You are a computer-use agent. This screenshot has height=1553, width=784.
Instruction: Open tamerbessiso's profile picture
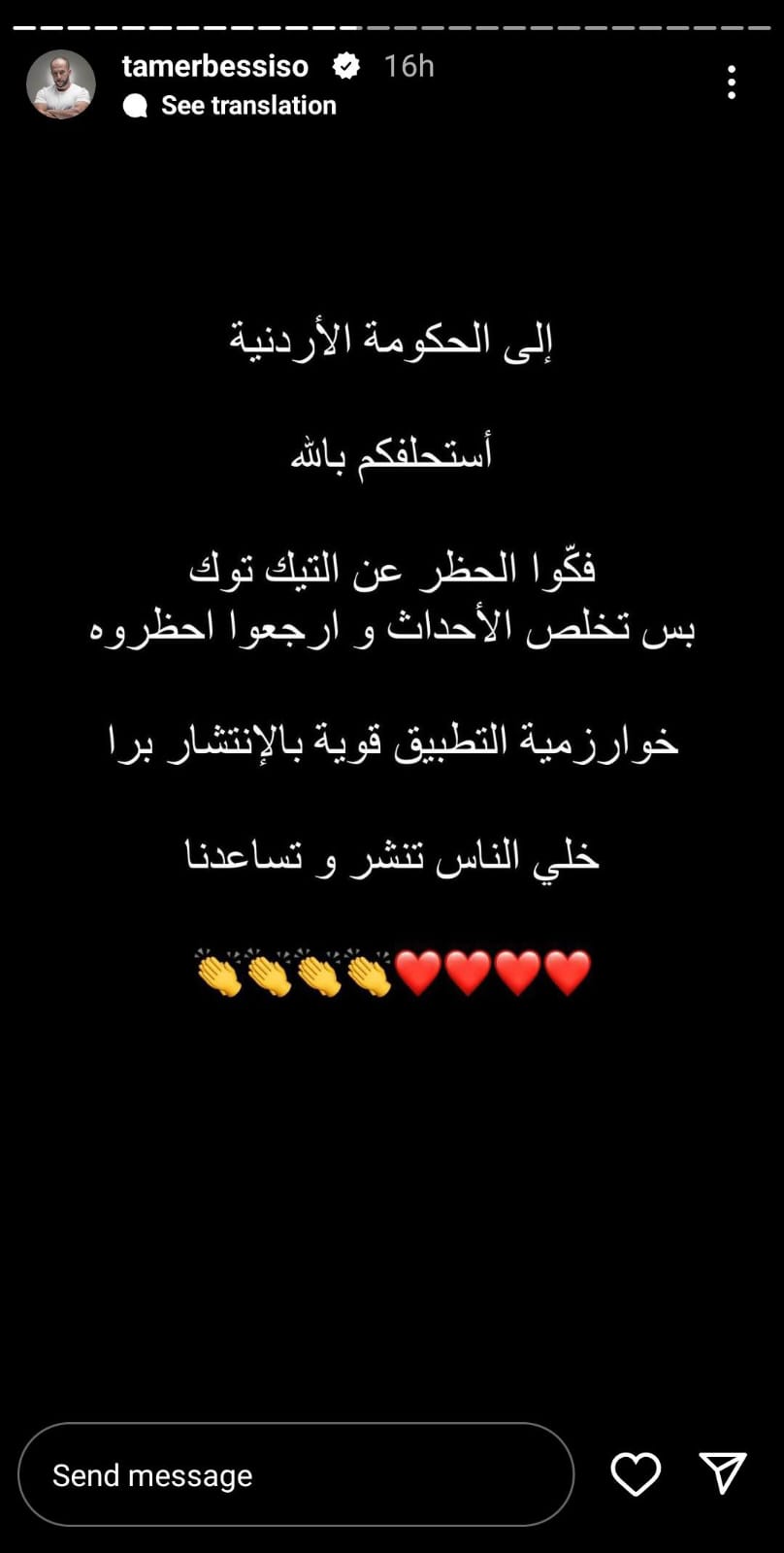pyautogui.click(x=60, y=84)
